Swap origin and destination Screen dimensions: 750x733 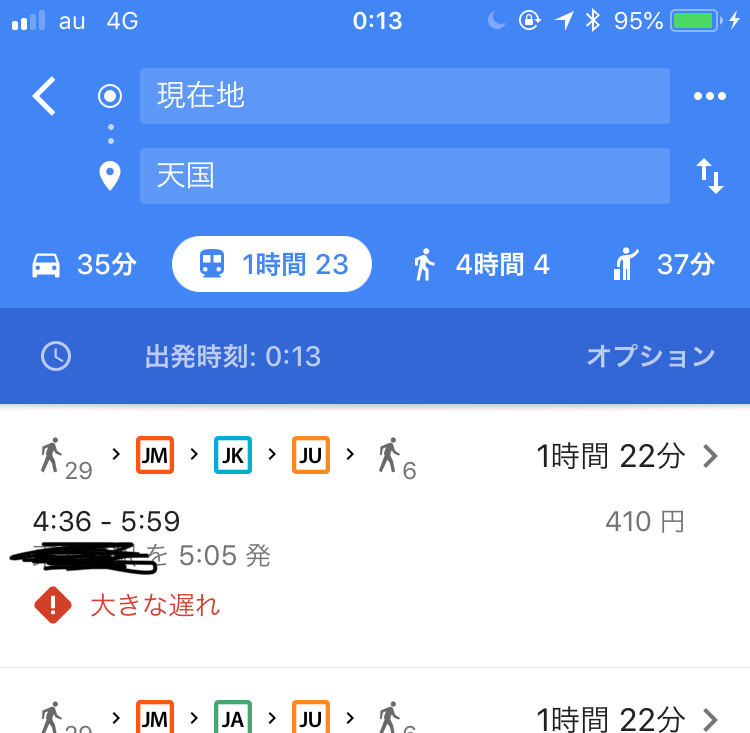[710, 176]
